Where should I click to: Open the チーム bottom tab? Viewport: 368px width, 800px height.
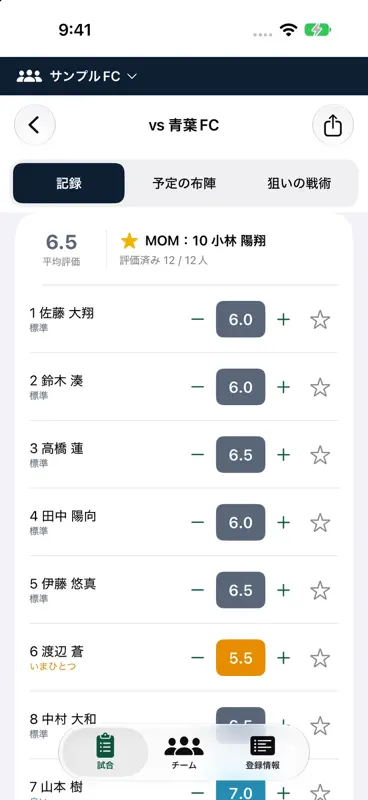(x=184, y=753)
